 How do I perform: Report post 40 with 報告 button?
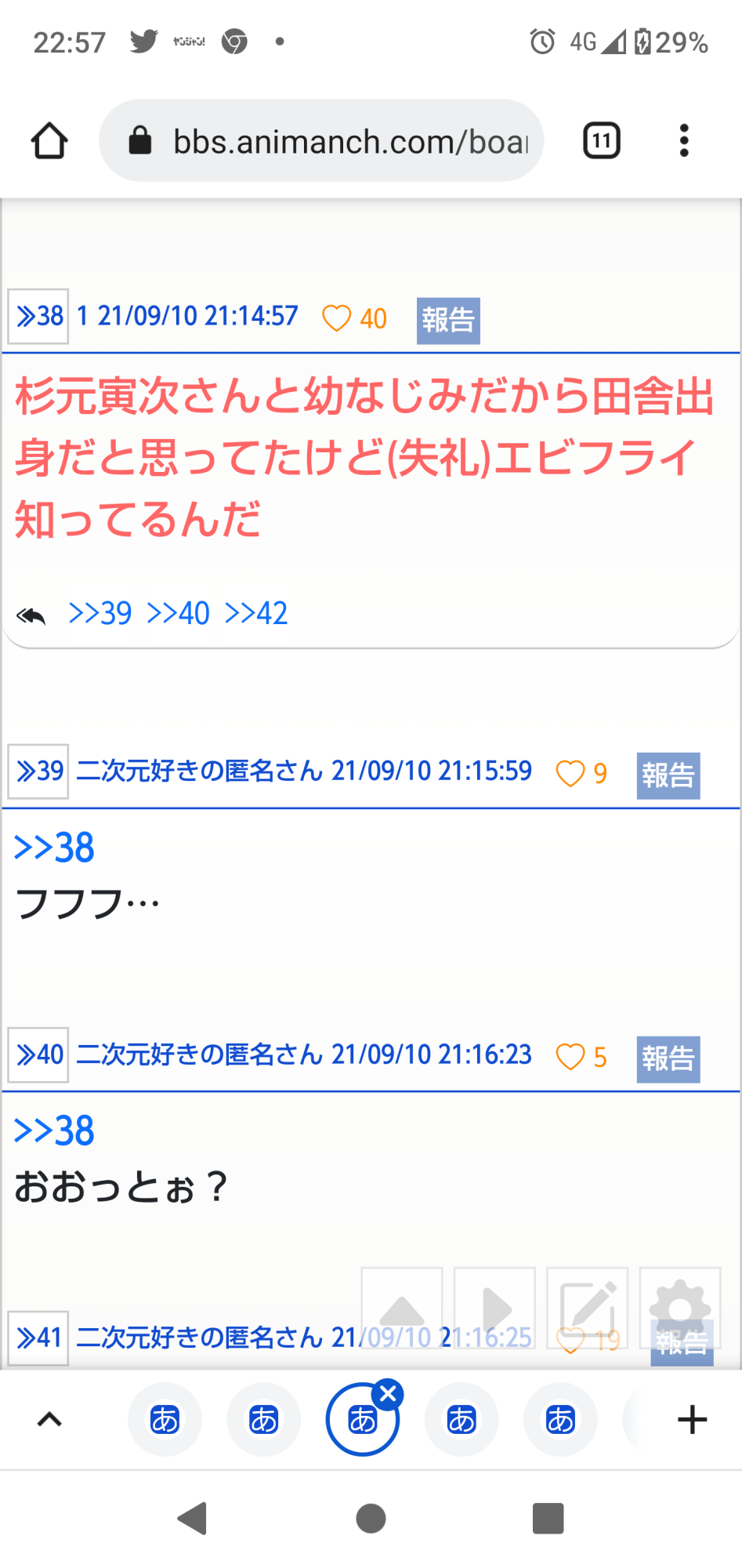tap(668, 1059)
